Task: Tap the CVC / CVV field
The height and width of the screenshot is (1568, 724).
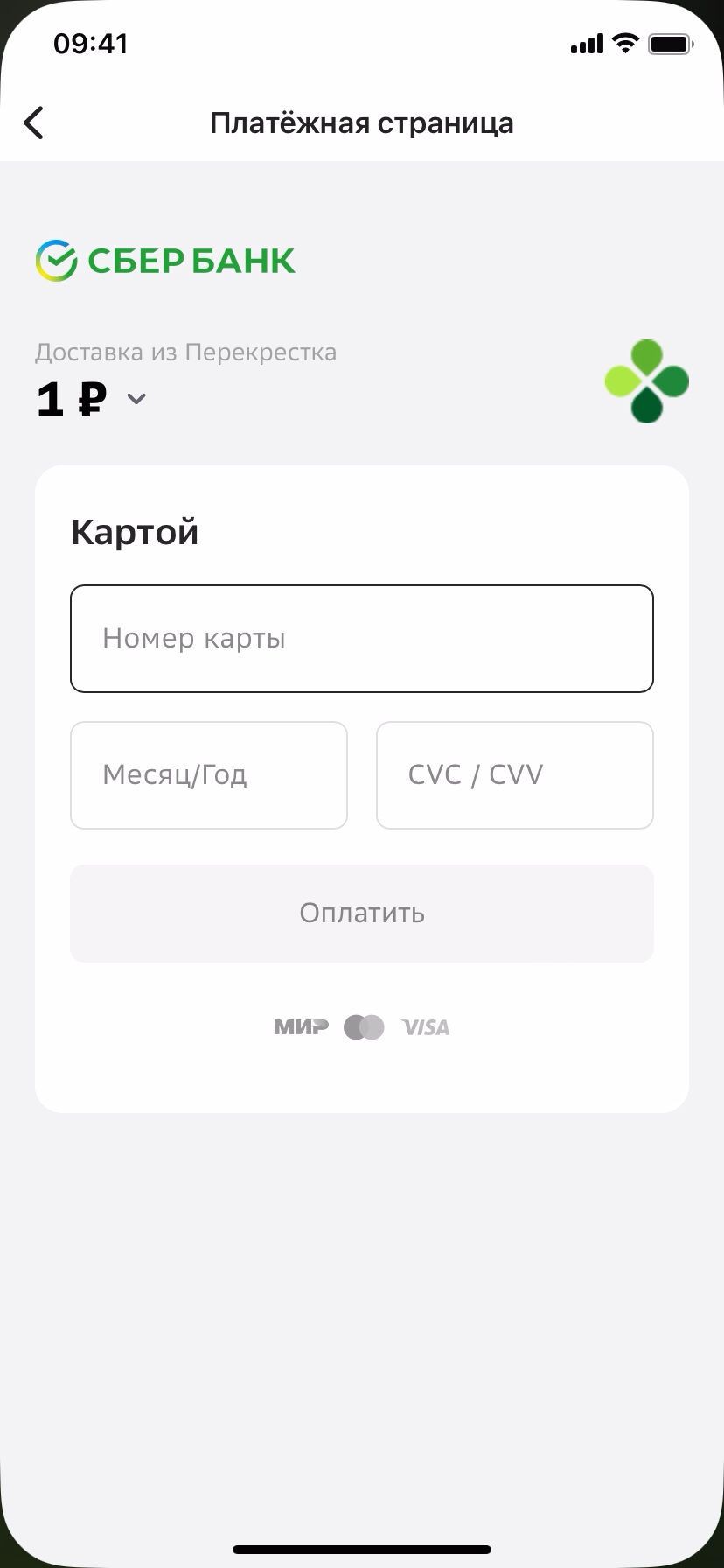Action: point(514,775)
